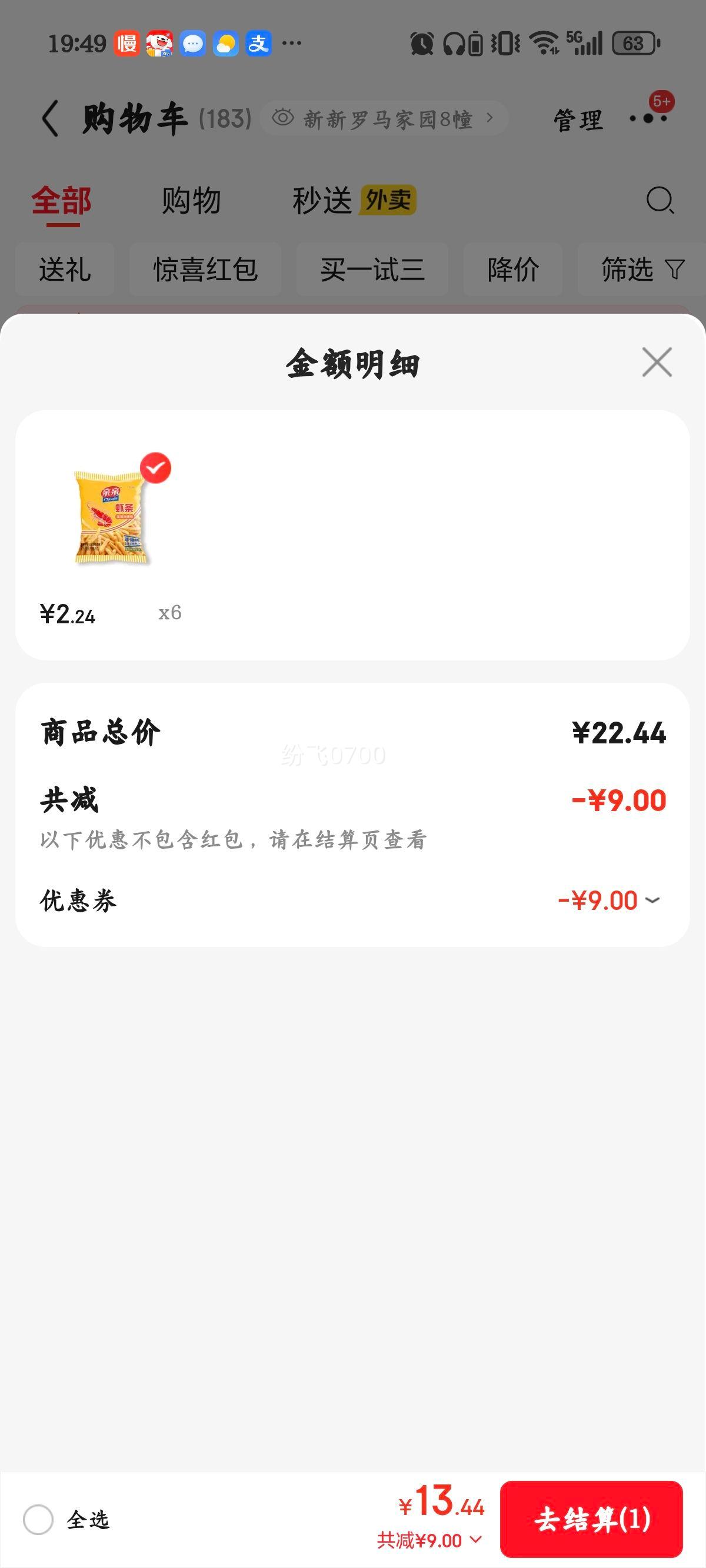Switch to the 购物 tab
Image resolution: width=706 pixels, height=1568 pixels.
(190, 201)
